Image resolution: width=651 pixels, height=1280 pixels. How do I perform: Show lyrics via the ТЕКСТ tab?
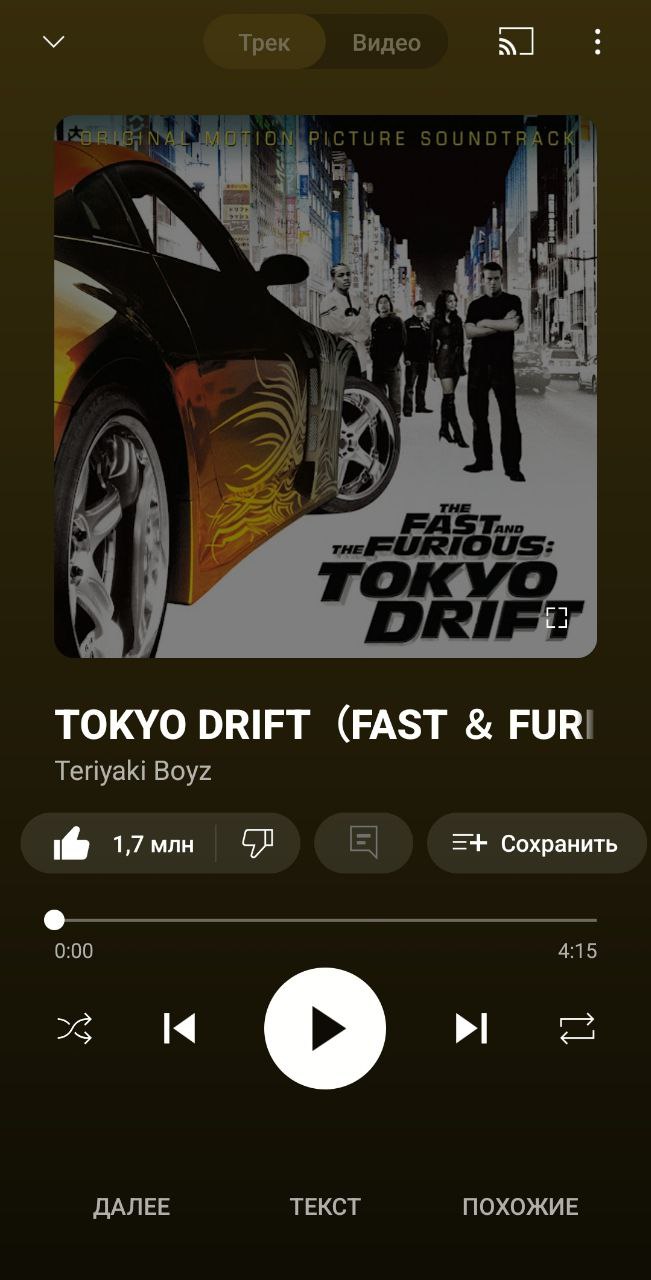tap(325, 1207)
